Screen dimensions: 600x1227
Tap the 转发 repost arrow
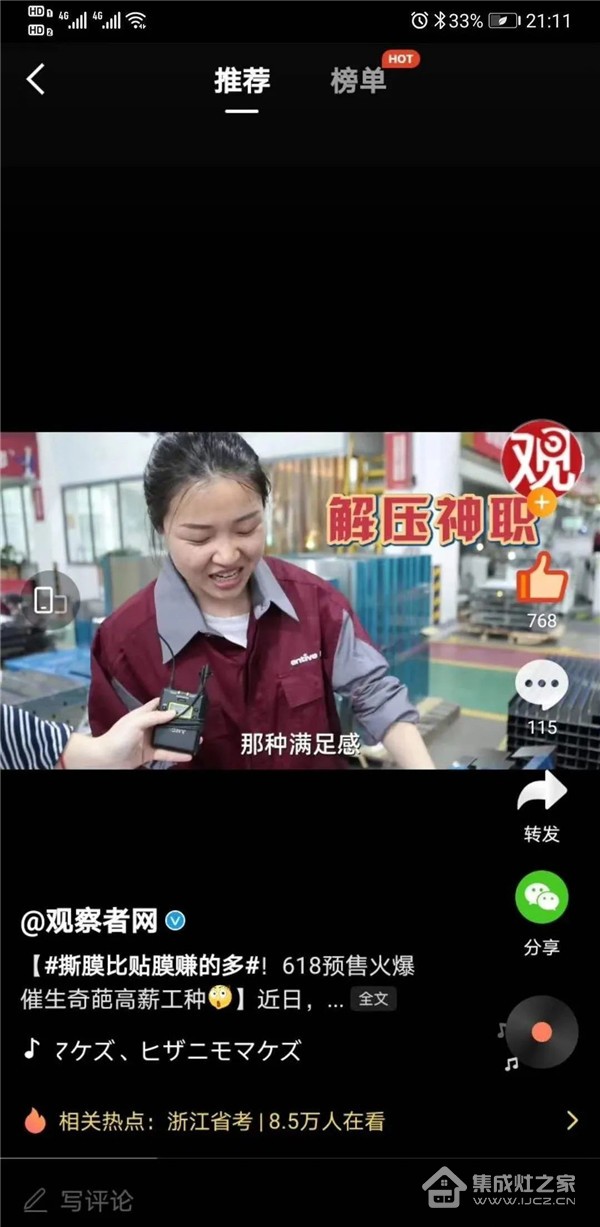541,793
